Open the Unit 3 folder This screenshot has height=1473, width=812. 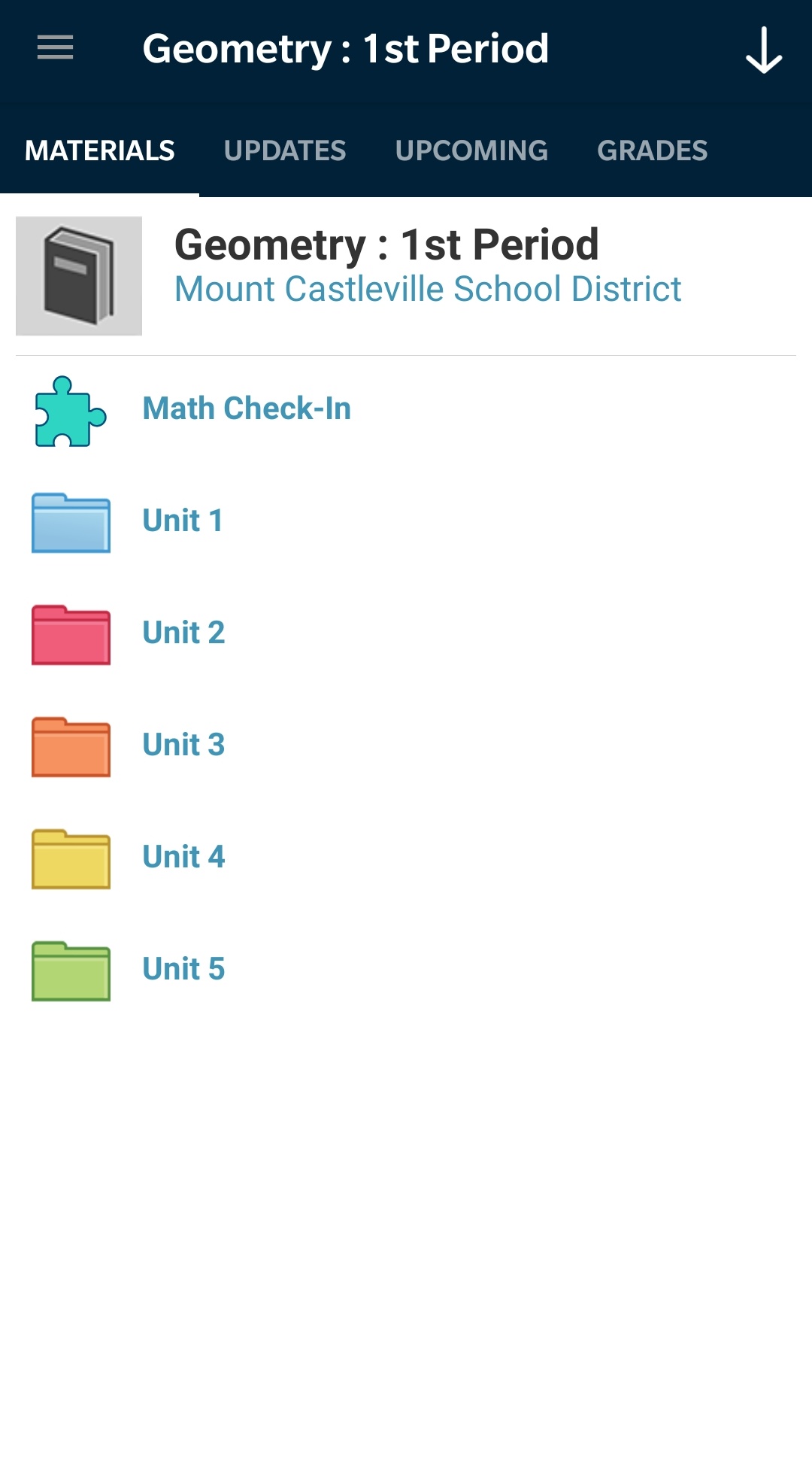click(183, 745)
